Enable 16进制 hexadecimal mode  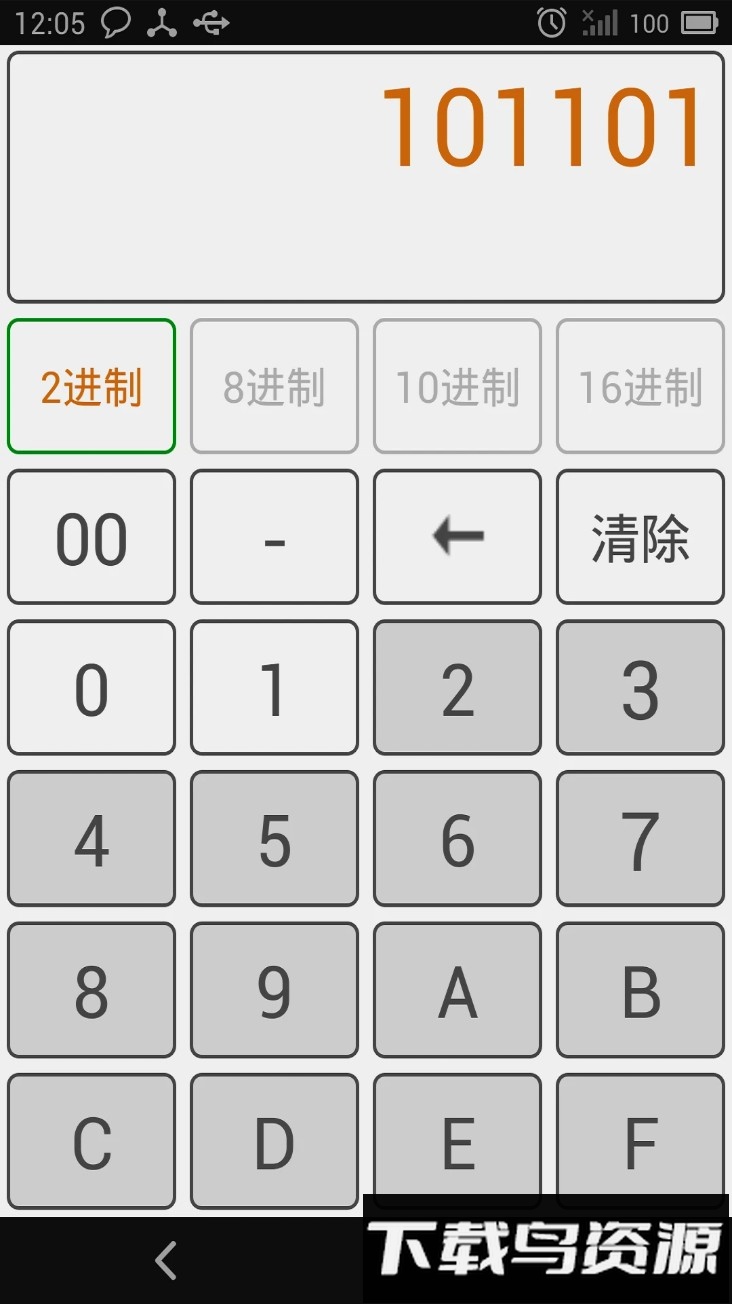coord(640,386)
